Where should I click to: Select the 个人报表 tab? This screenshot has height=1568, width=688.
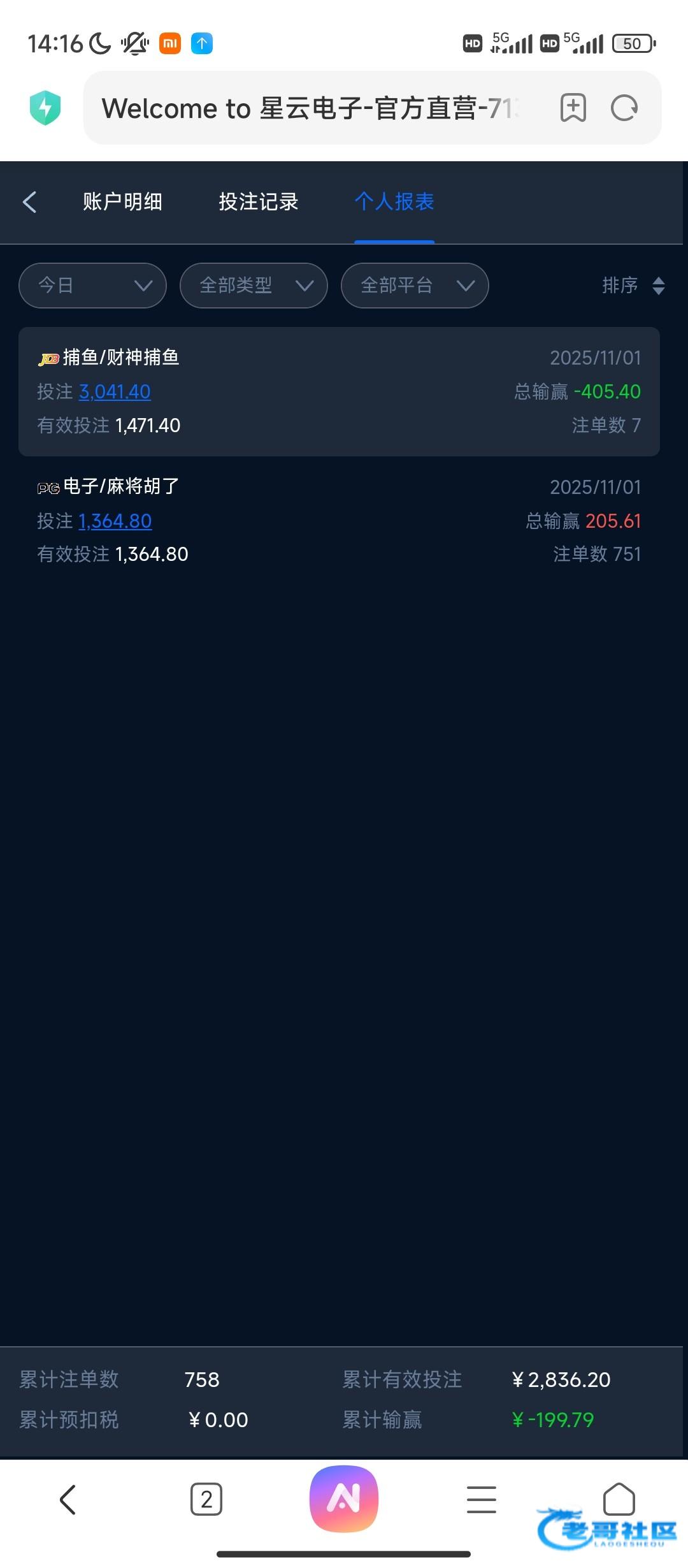pyautogui.click(x=394, y=202)
